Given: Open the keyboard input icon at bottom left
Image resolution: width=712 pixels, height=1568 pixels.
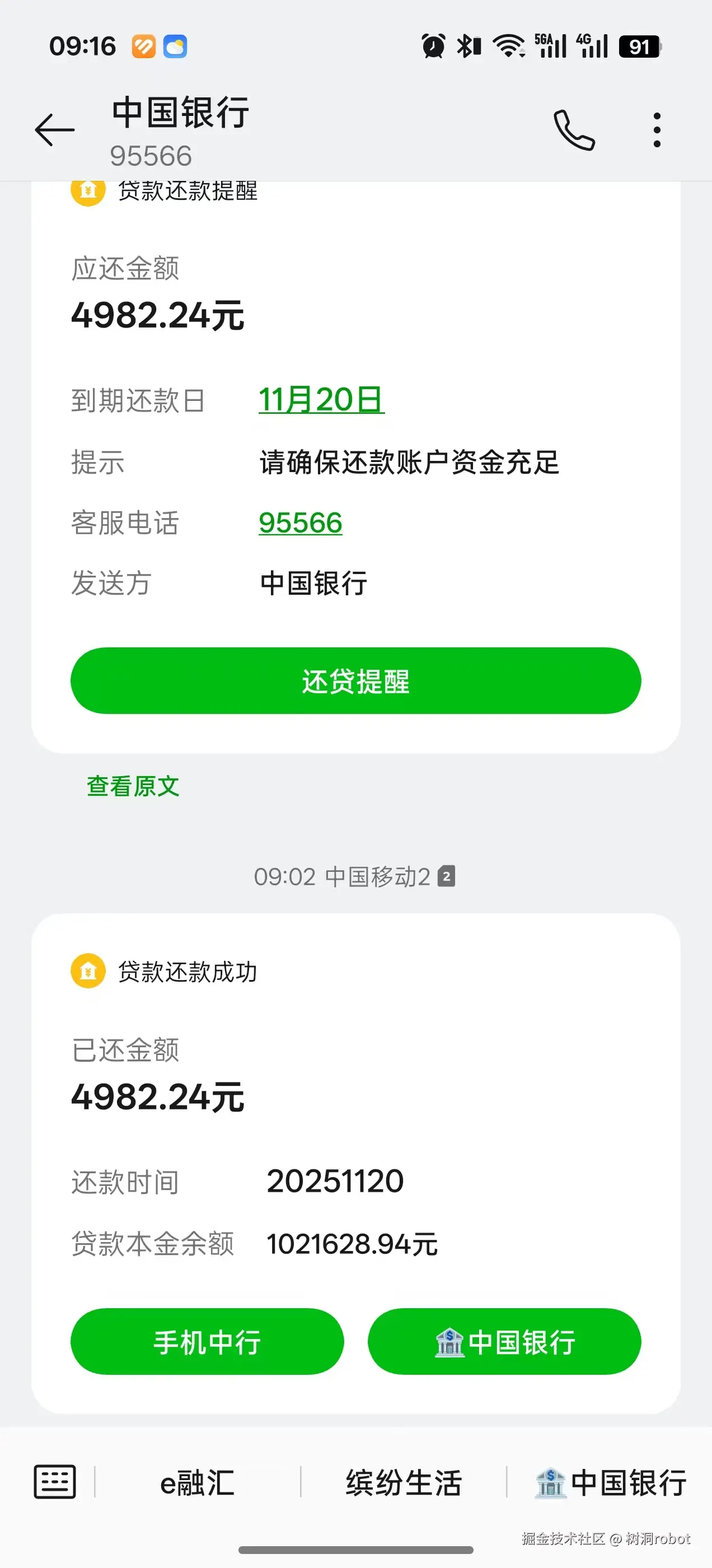Looking at the screenshot, I should 54,1483.
